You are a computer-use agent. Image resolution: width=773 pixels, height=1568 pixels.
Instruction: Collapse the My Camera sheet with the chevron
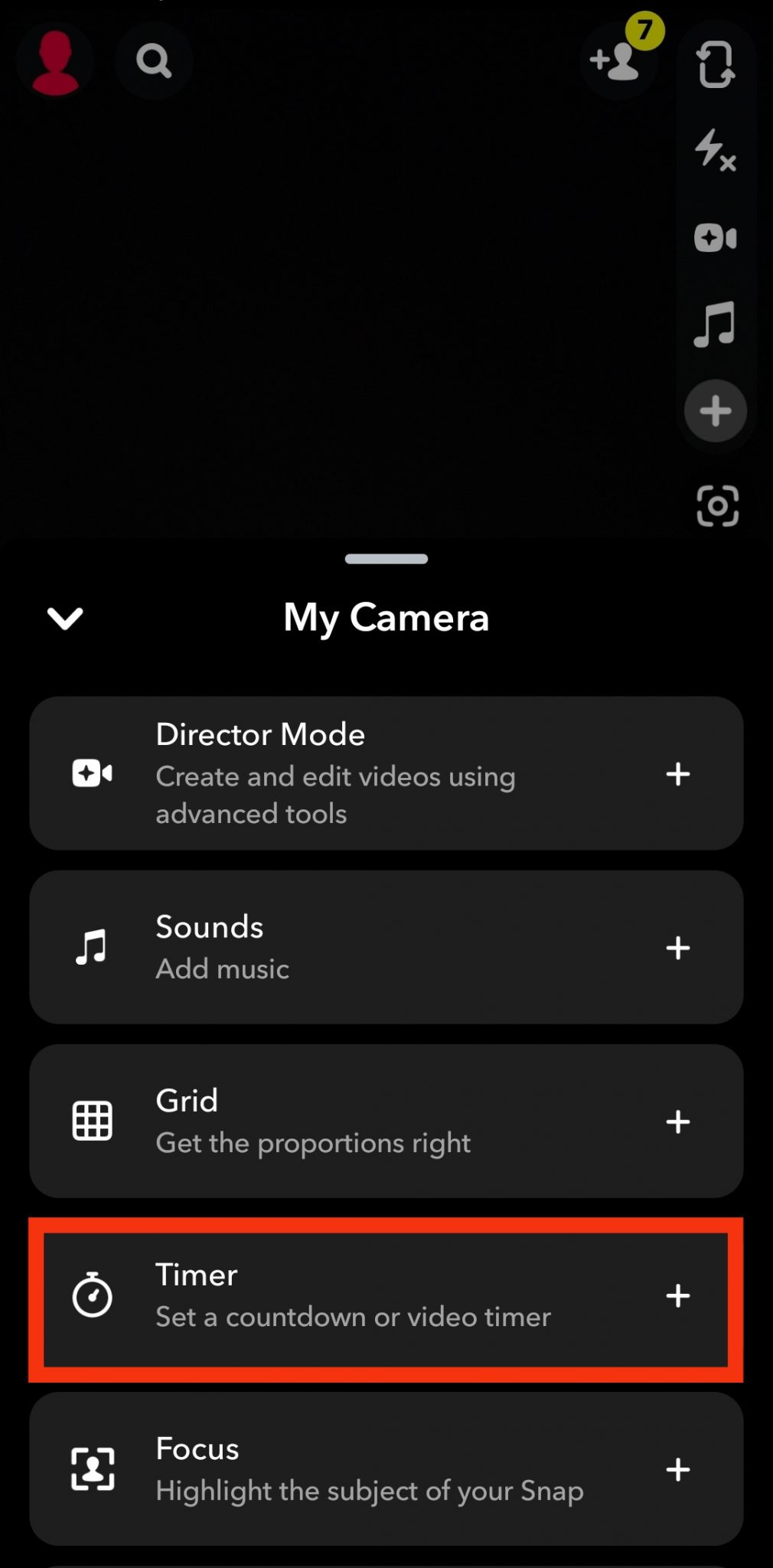(x=65, y=619)
